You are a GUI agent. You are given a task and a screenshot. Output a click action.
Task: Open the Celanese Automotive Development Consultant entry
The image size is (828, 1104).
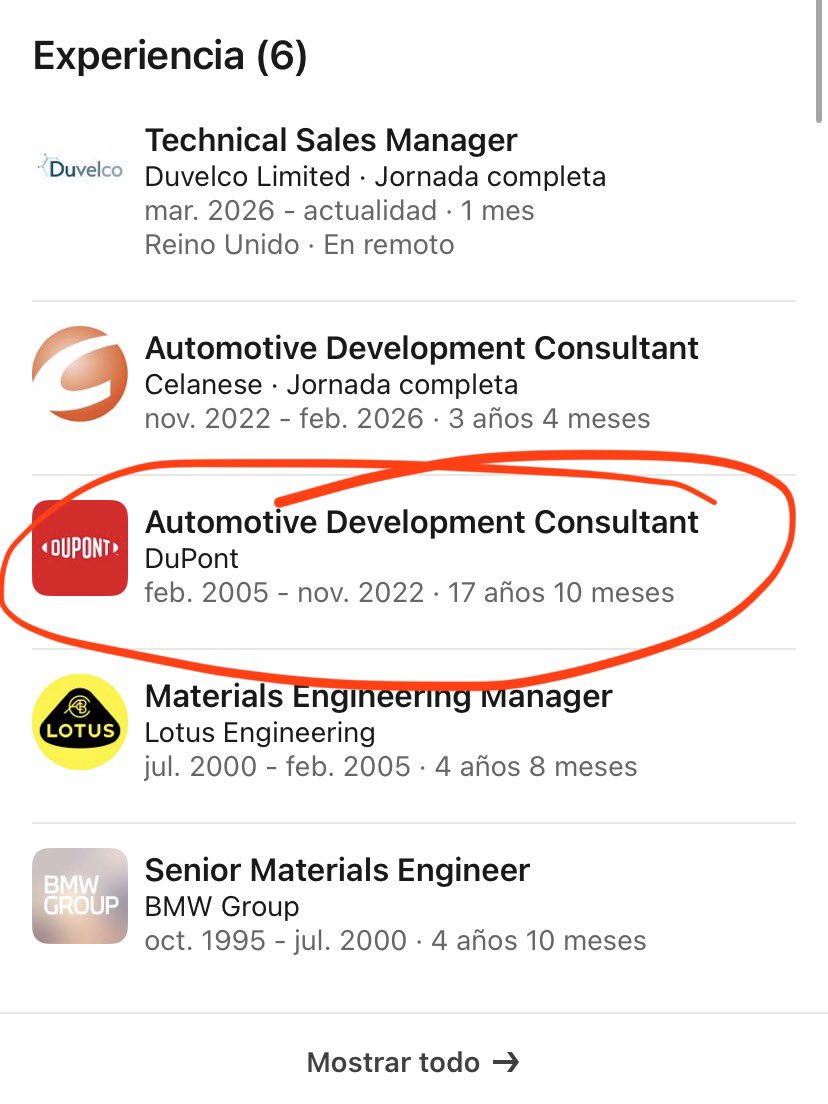click(x=421, y=349)
